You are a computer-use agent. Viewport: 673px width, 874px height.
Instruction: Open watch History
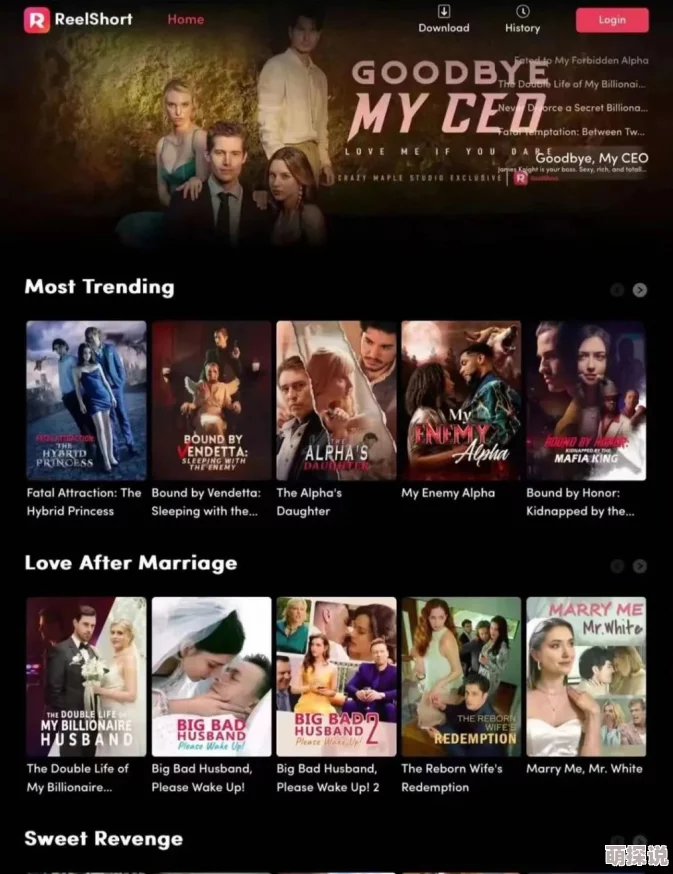(522, 20)
